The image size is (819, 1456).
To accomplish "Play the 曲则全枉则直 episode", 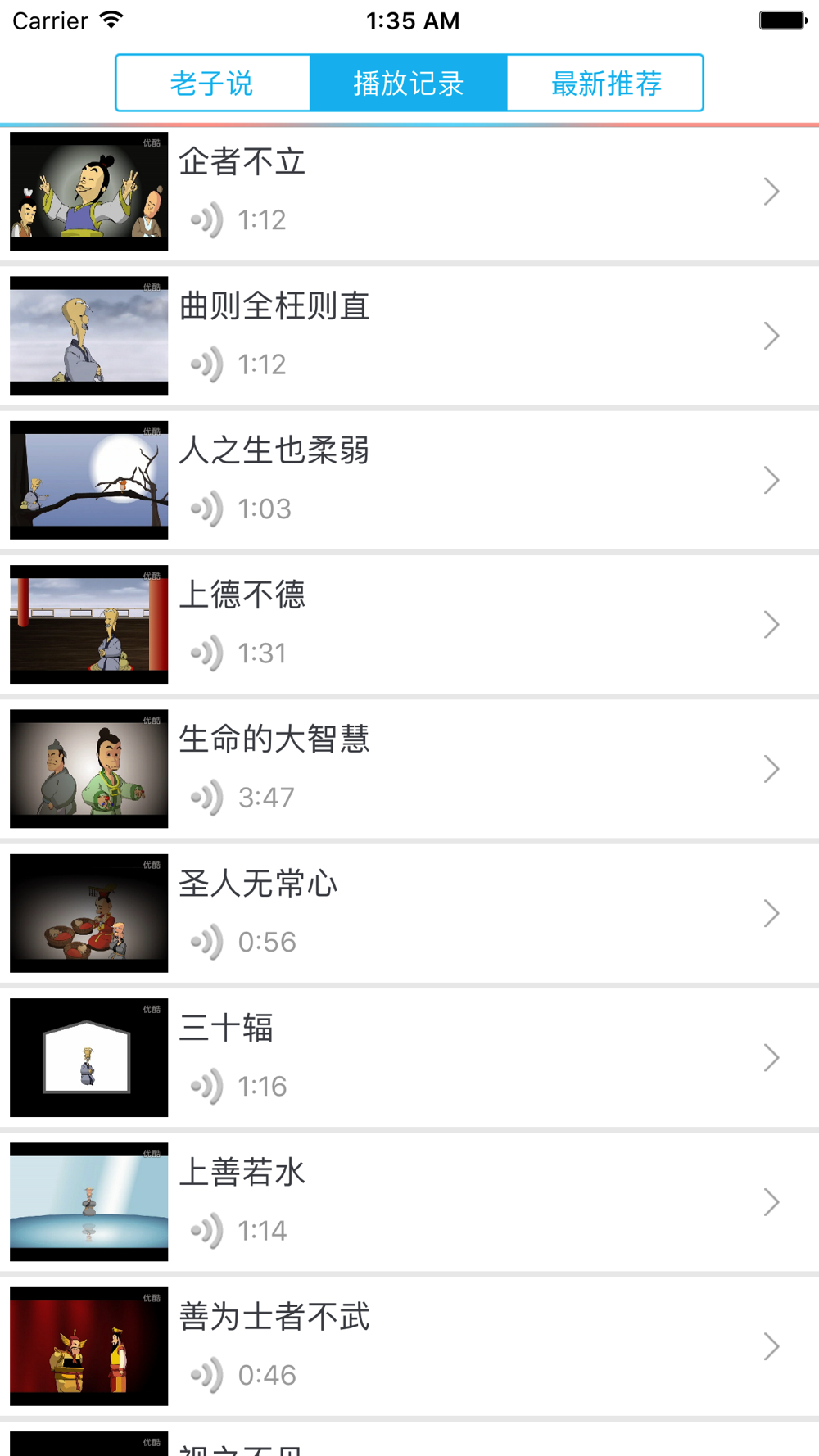I will [x=409, y=336].
